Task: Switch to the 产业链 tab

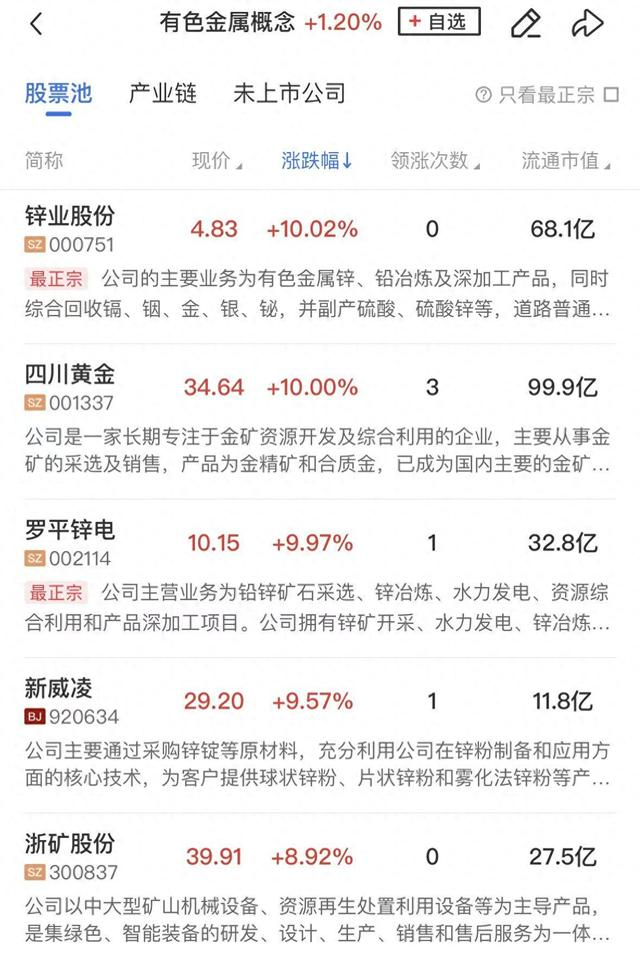Action: 163,94
